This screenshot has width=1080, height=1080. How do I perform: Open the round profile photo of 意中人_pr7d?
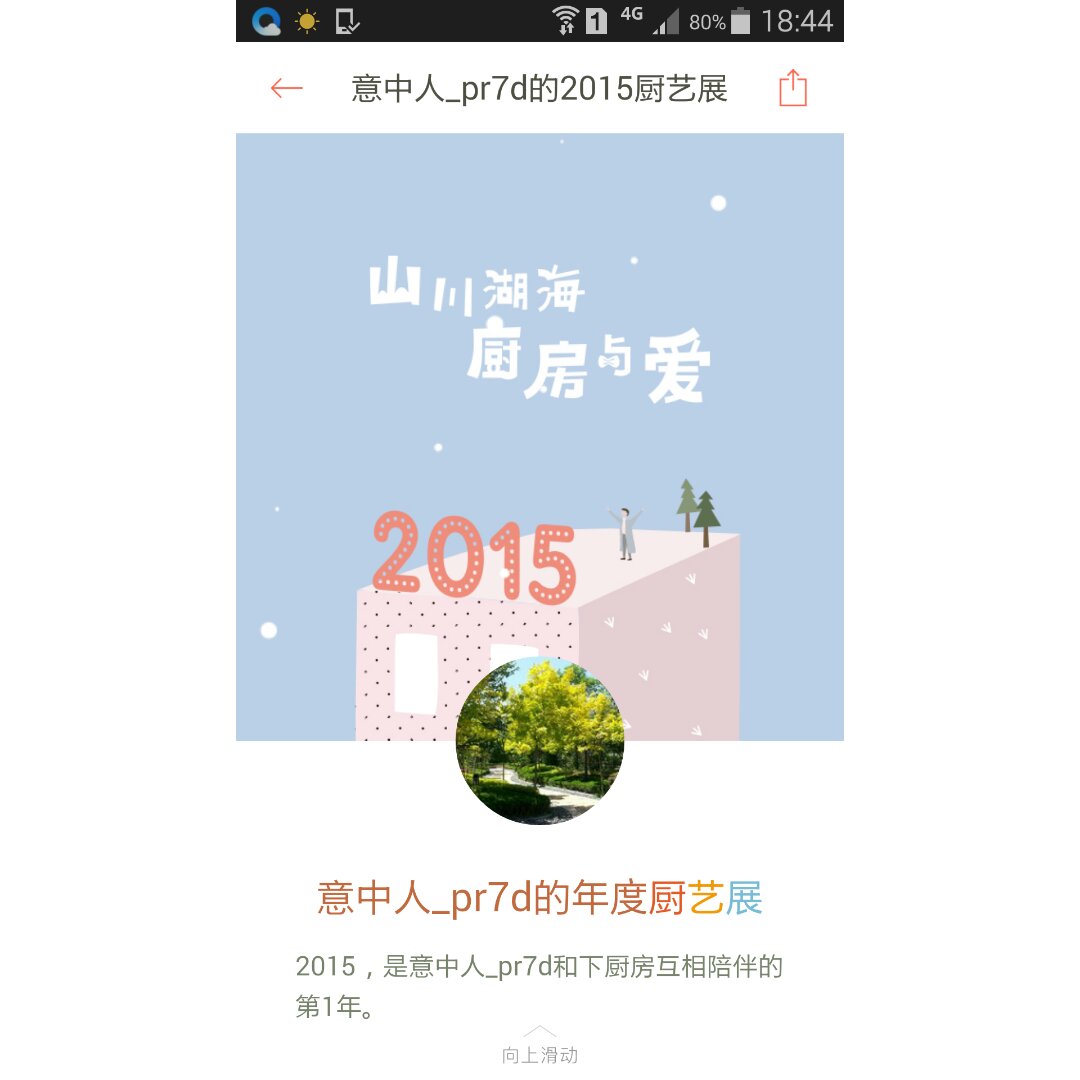(x=540, y=741)
